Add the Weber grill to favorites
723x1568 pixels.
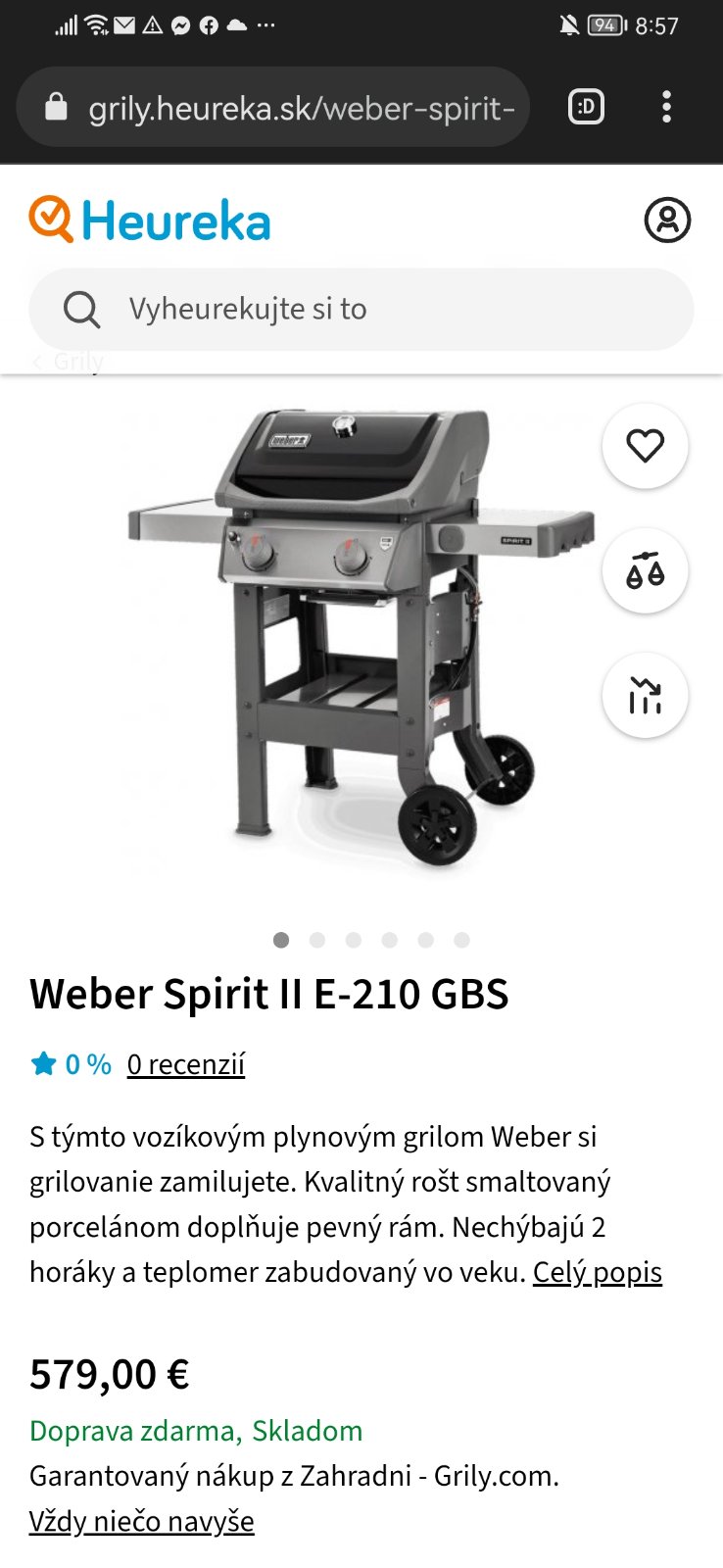click(x=645, y=446)
